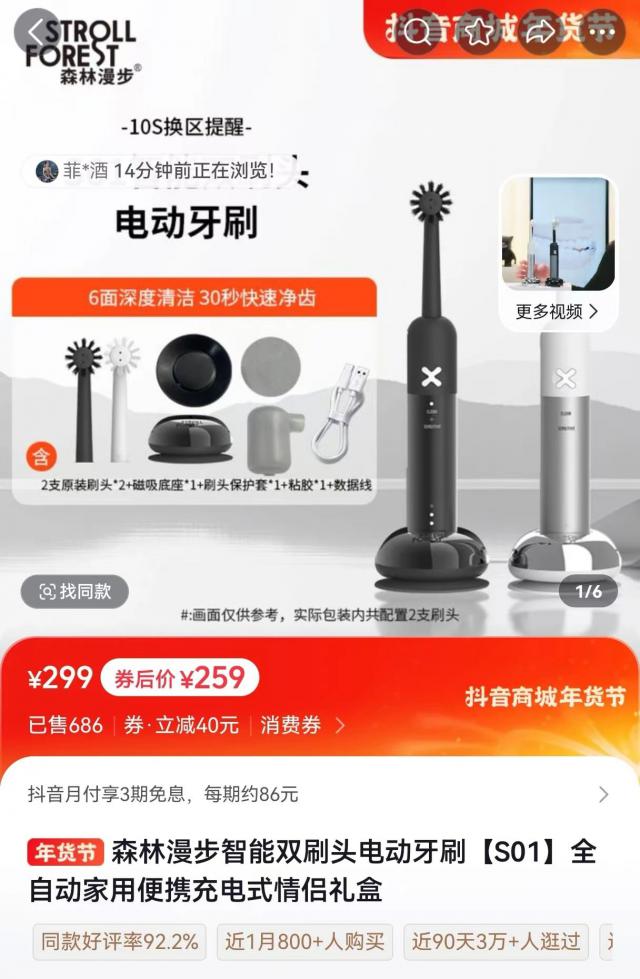View 同款好评率92.2% tag
This screenshot has width=640, height=979.
tap(120, 941)
